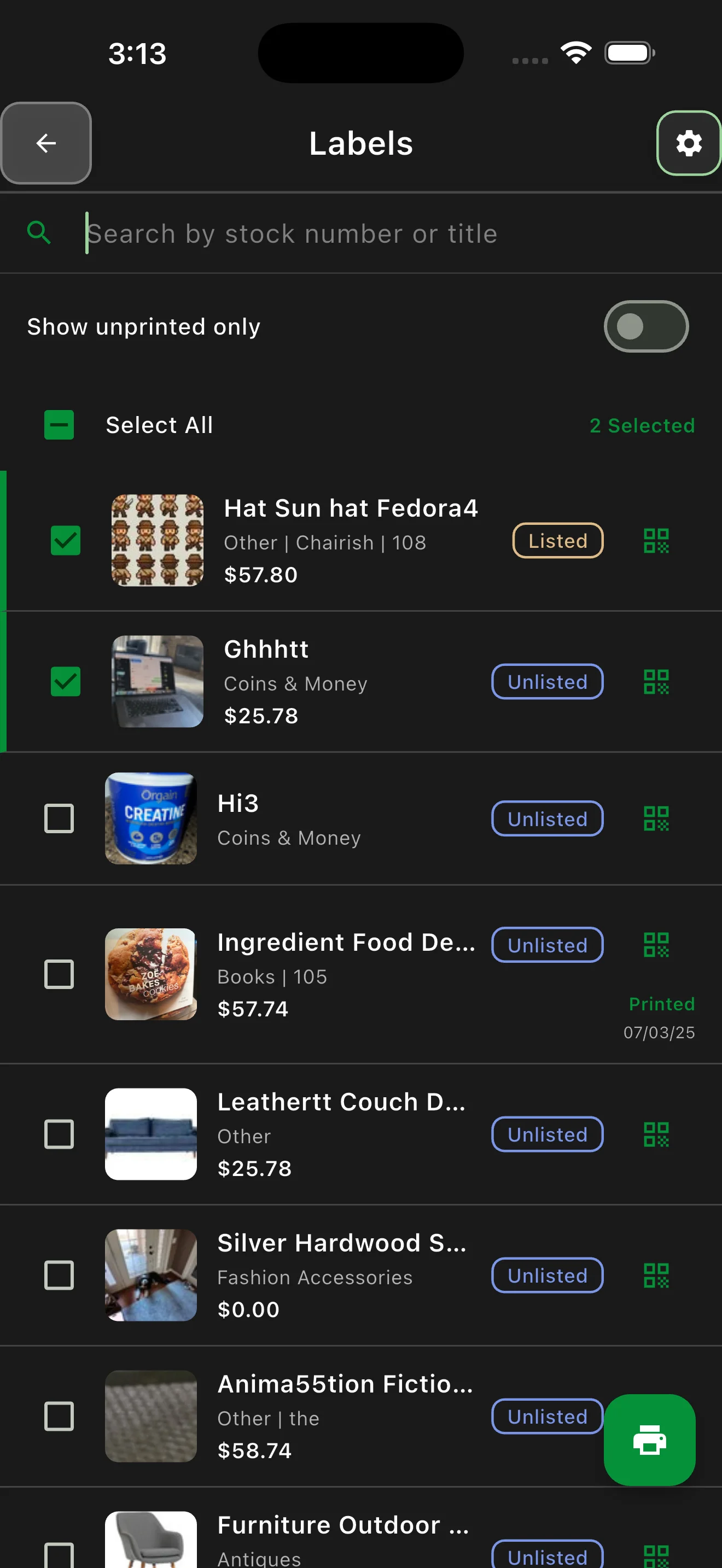Enable Show unprinted only
The height and width of the screenshot is (1568, 722).
(646, 326)
